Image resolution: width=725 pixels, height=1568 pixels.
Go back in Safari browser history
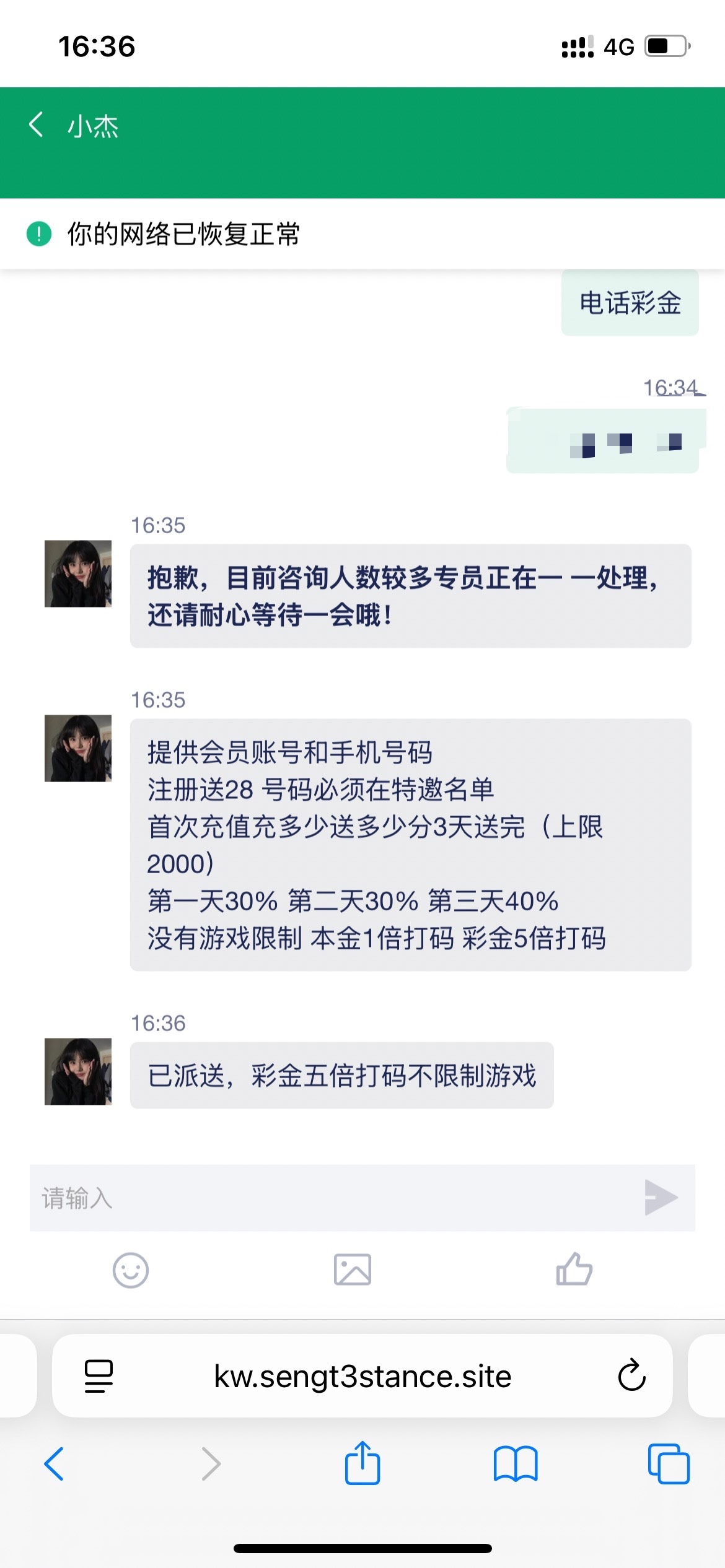[55, 1464]
